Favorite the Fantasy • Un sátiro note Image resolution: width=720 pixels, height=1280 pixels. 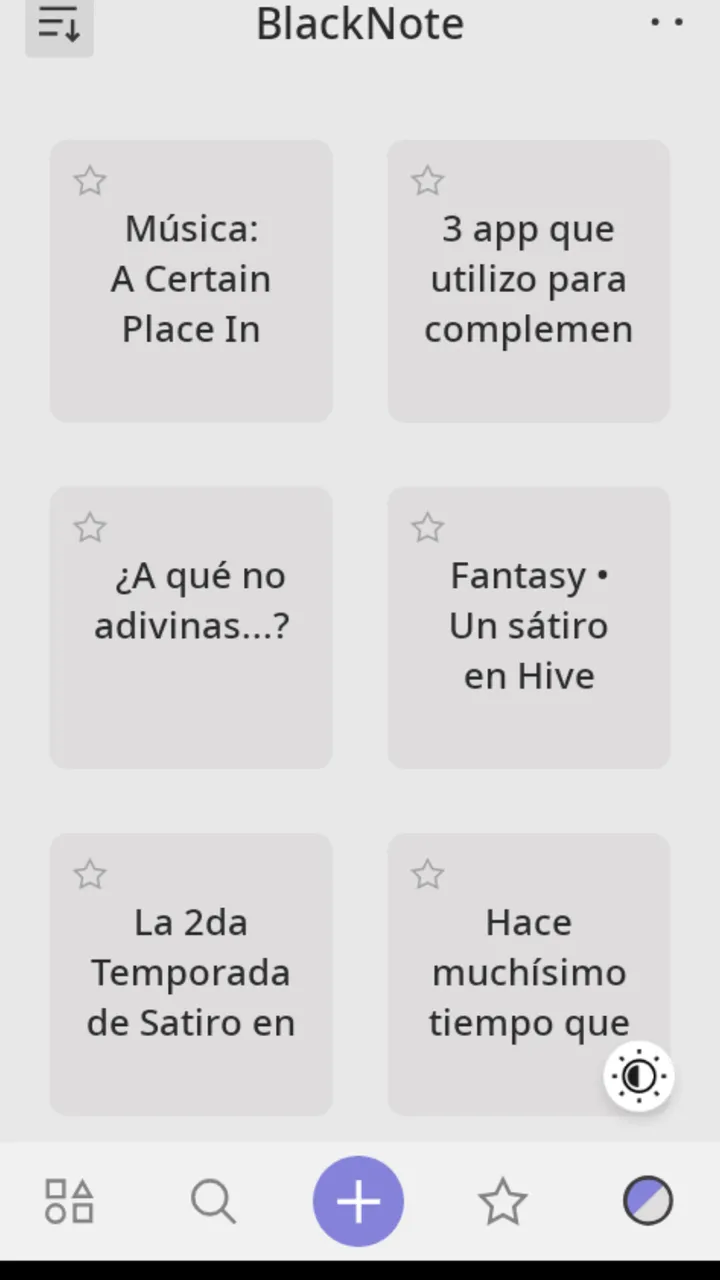[427, 527]
